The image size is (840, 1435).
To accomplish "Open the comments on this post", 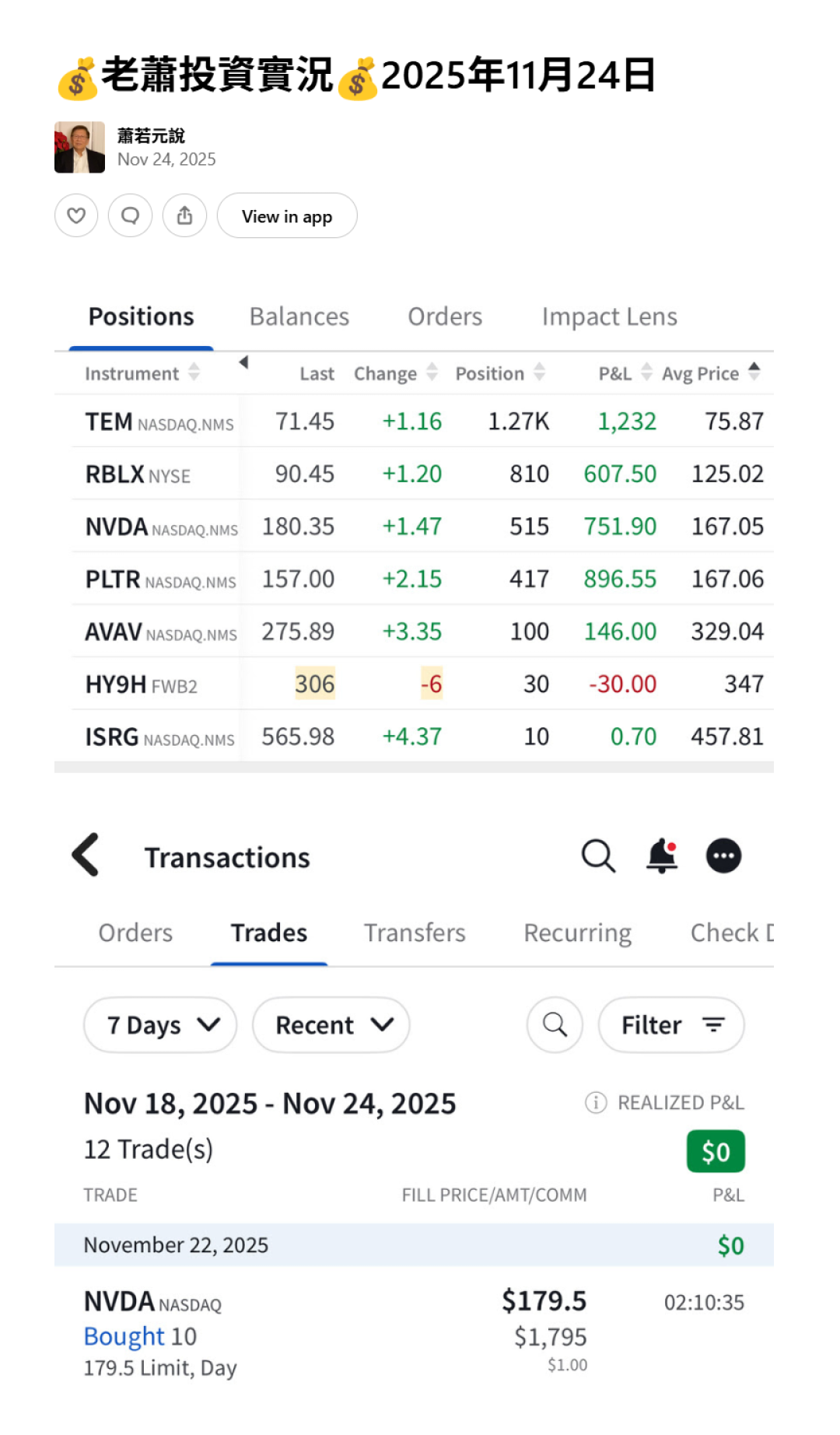I will (131, 215).
